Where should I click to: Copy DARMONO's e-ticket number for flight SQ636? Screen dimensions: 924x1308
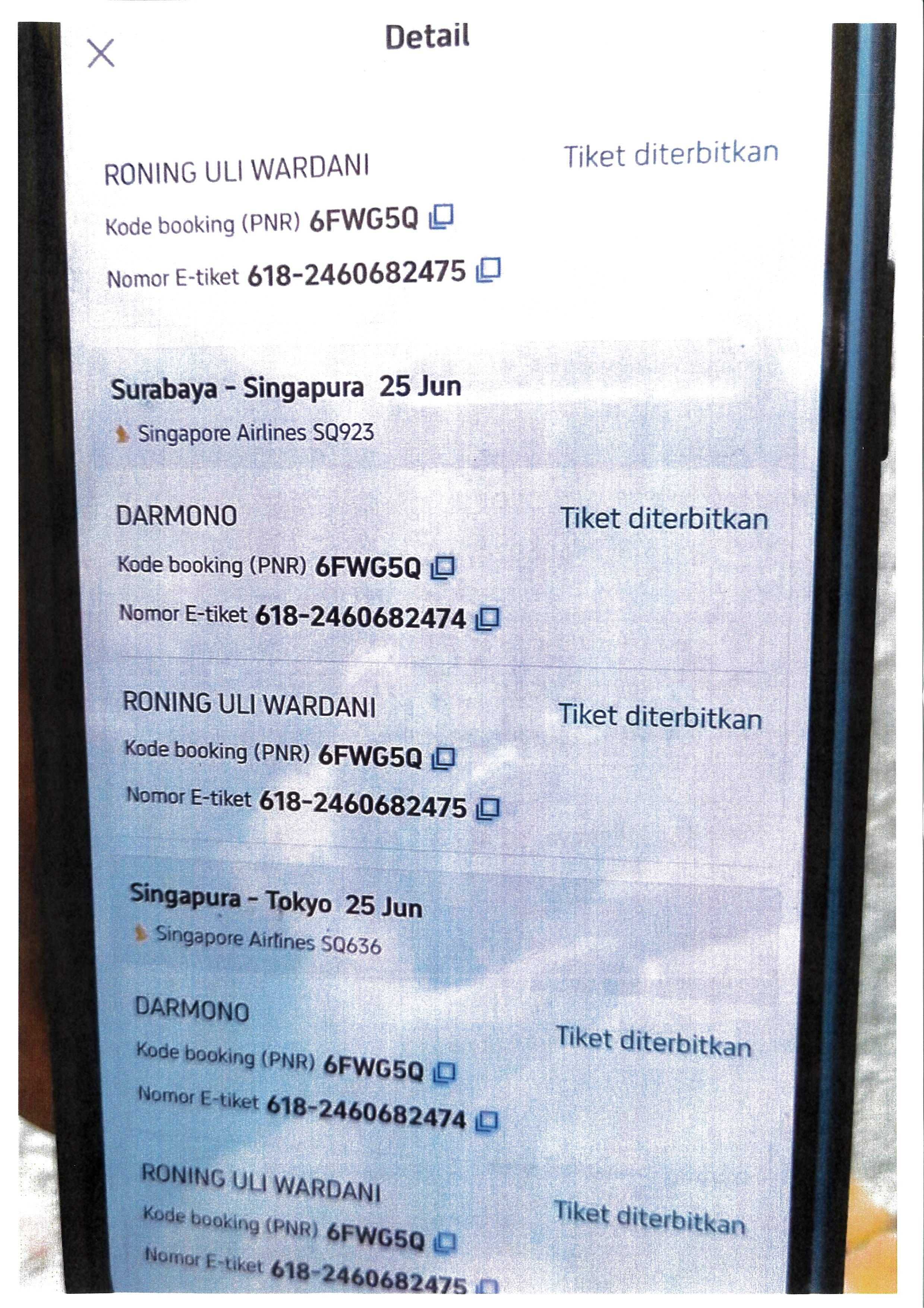[x=487, y=1120]
